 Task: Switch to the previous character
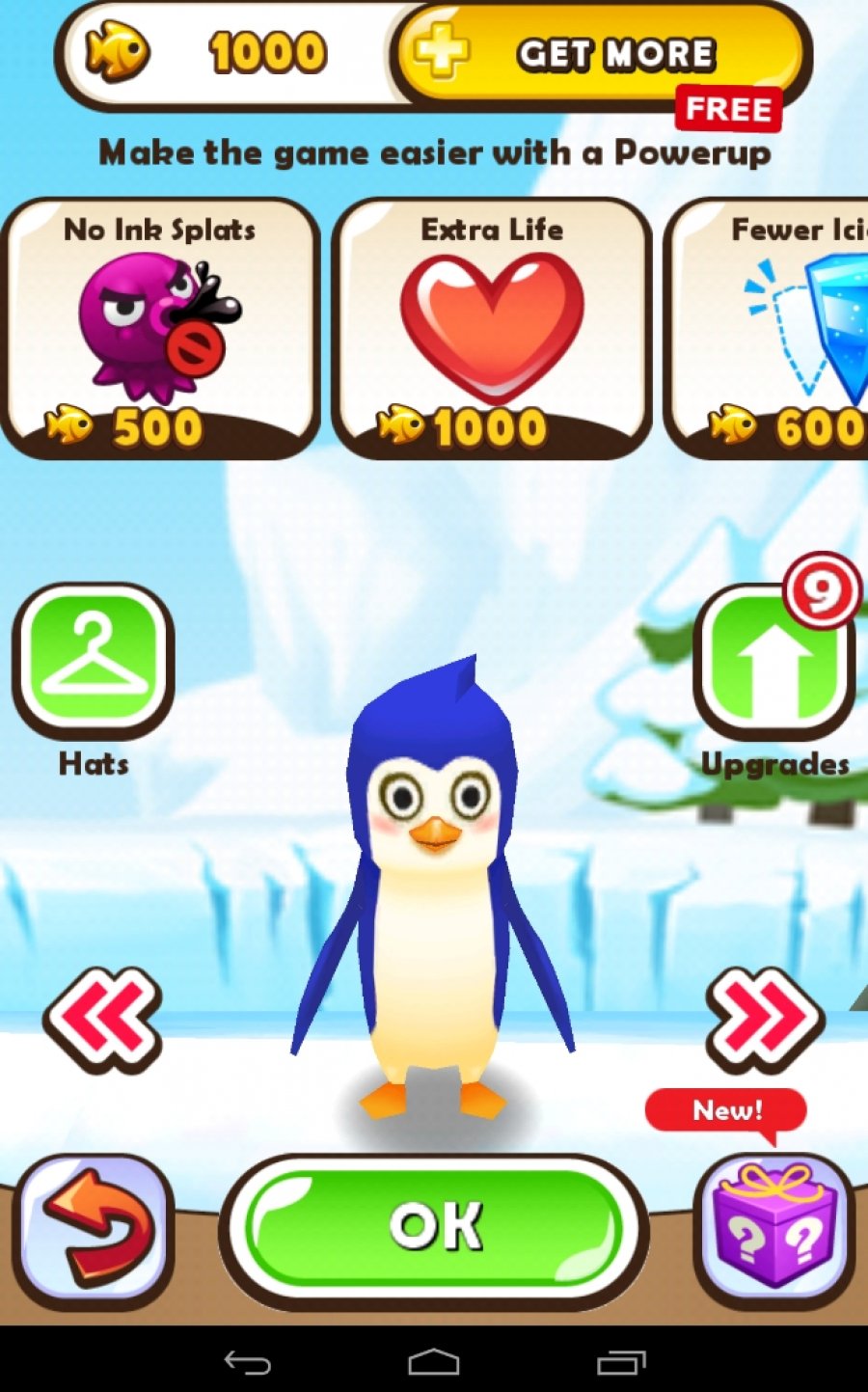[x=101, y=1020]
